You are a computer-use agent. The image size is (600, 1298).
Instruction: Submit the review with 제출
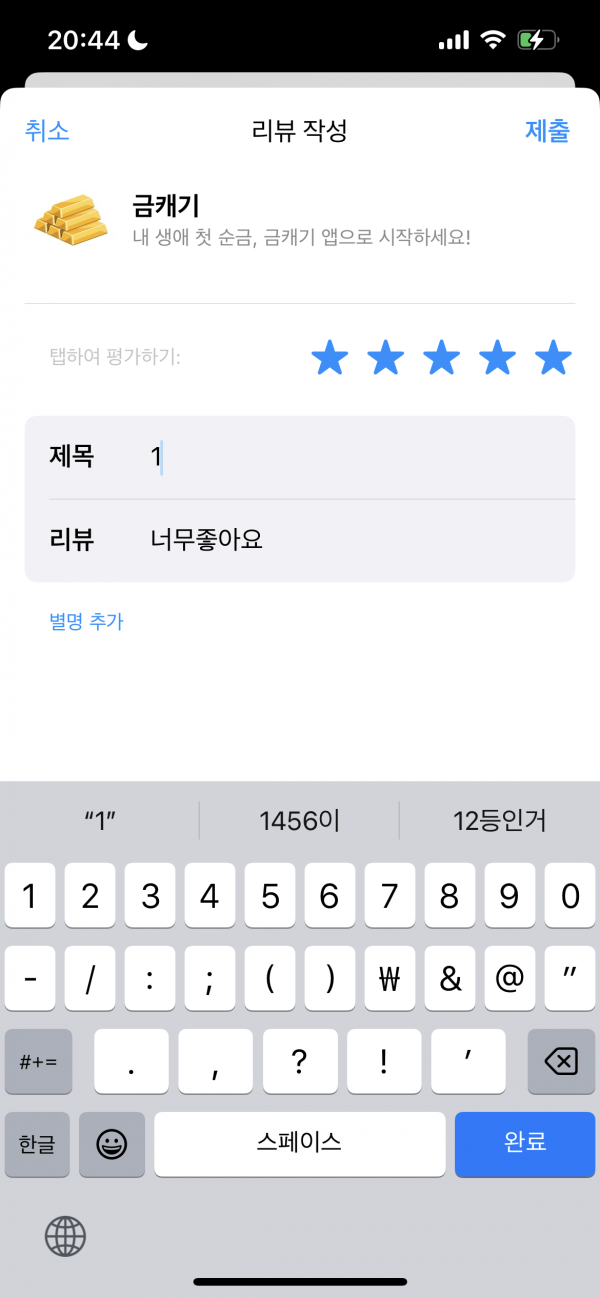[x=547, y=131]
